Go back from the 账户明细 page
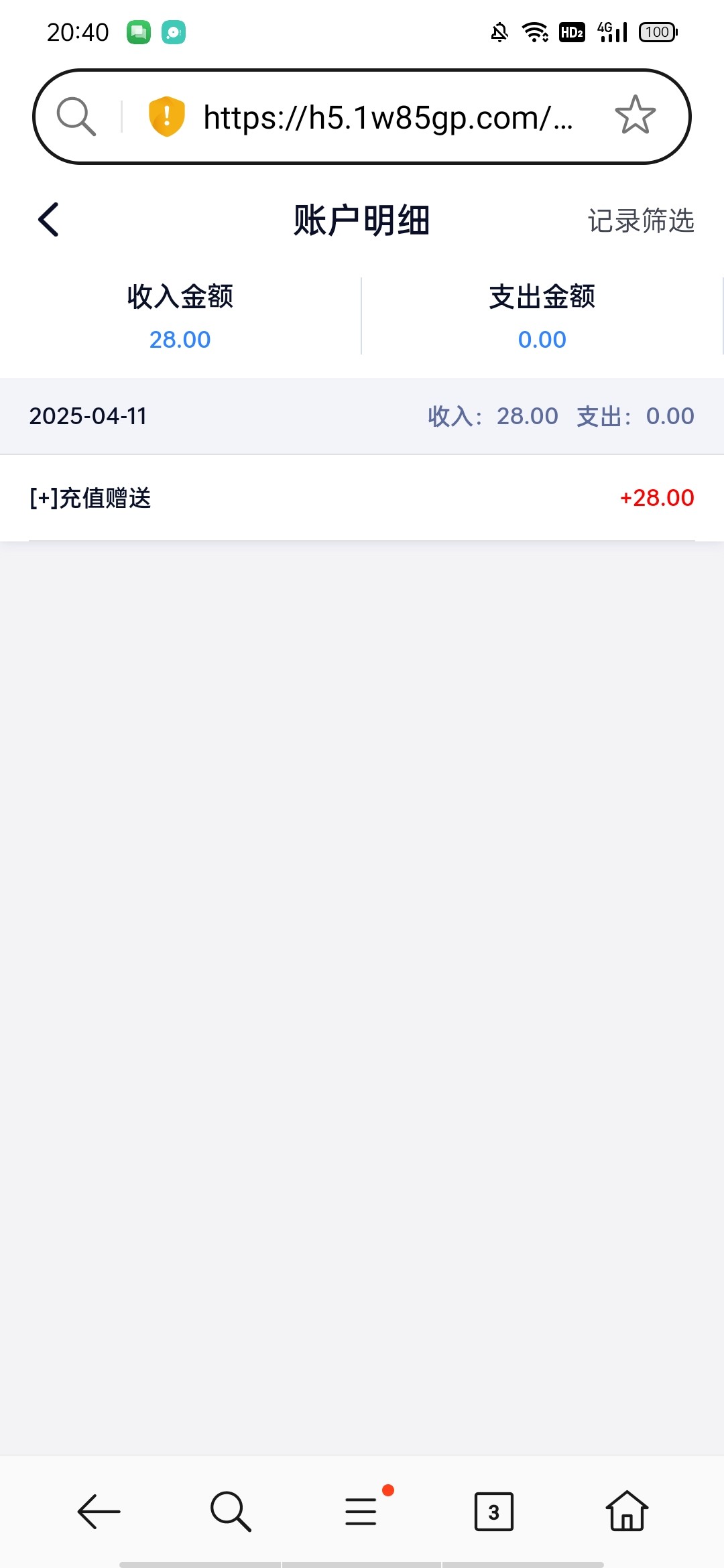 point(49,220)
